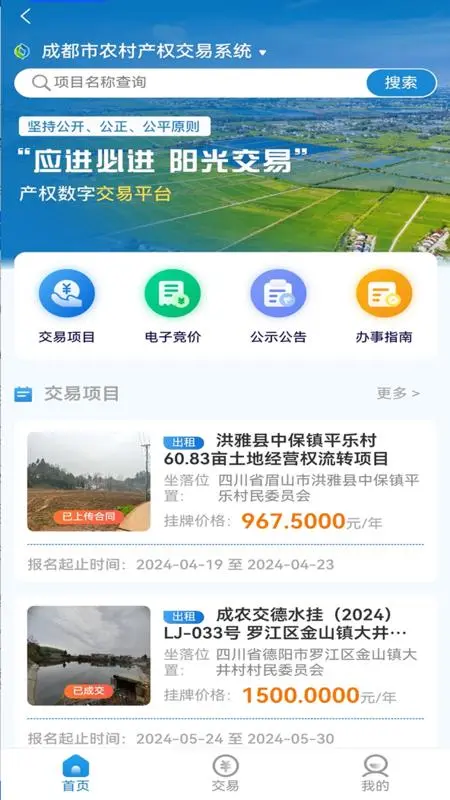Switch to the 首页 tab
This screenshot has height=800, width=450.
pyautogui.click(x=76, y=773)
